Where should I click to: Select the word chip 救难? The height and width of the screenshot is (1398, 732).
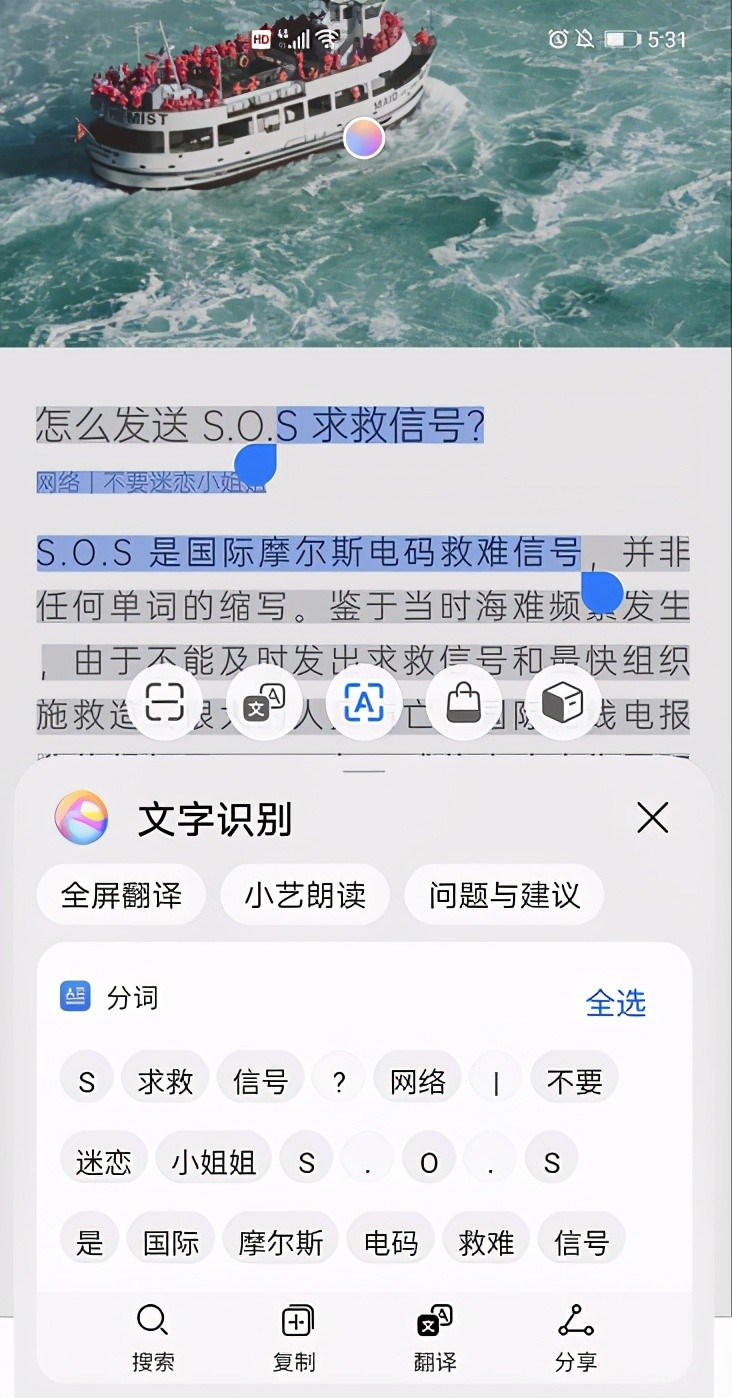[486, 1243]
